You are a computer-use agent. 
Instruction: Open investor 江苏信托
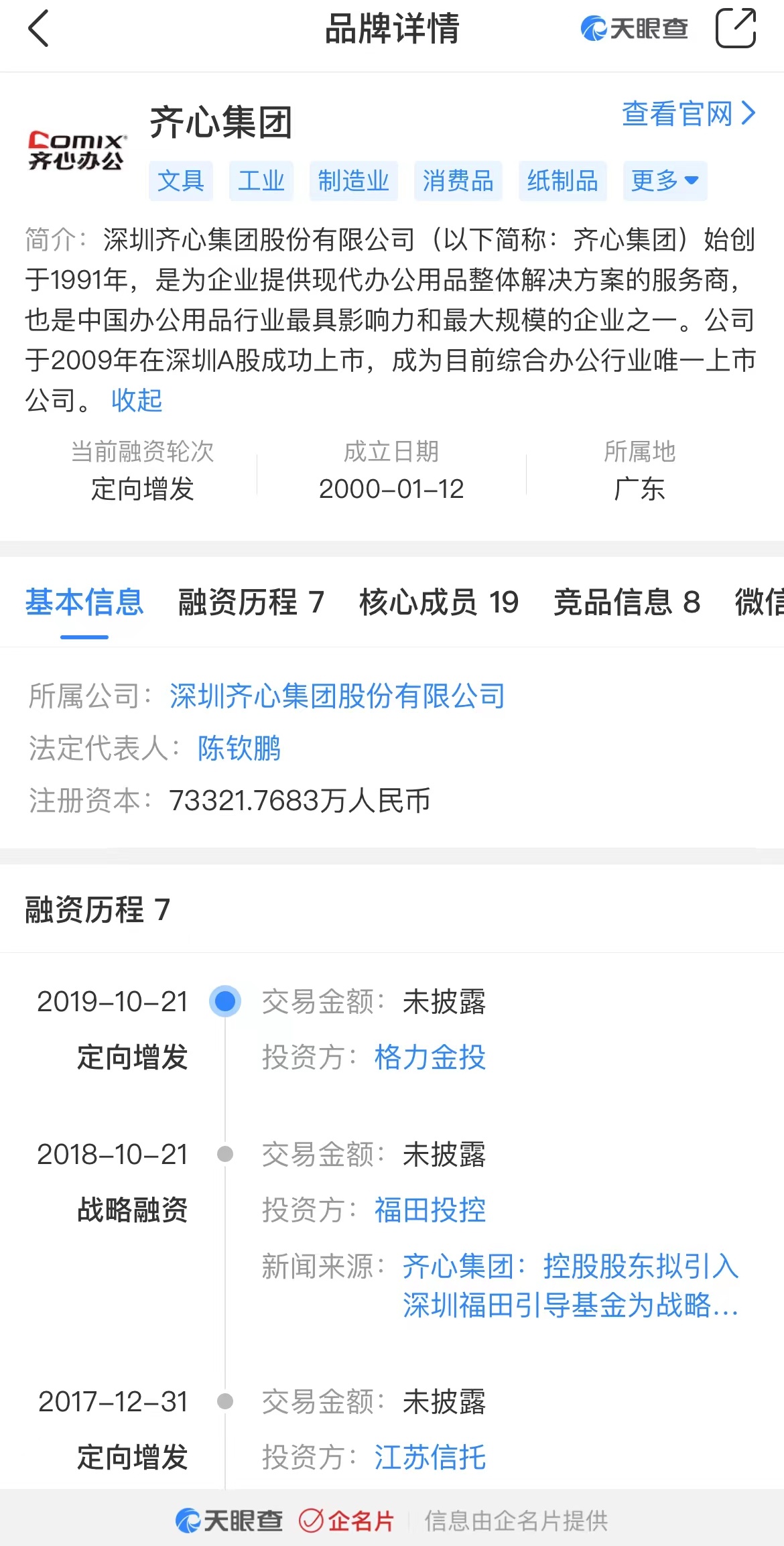tap(430, 1458)
